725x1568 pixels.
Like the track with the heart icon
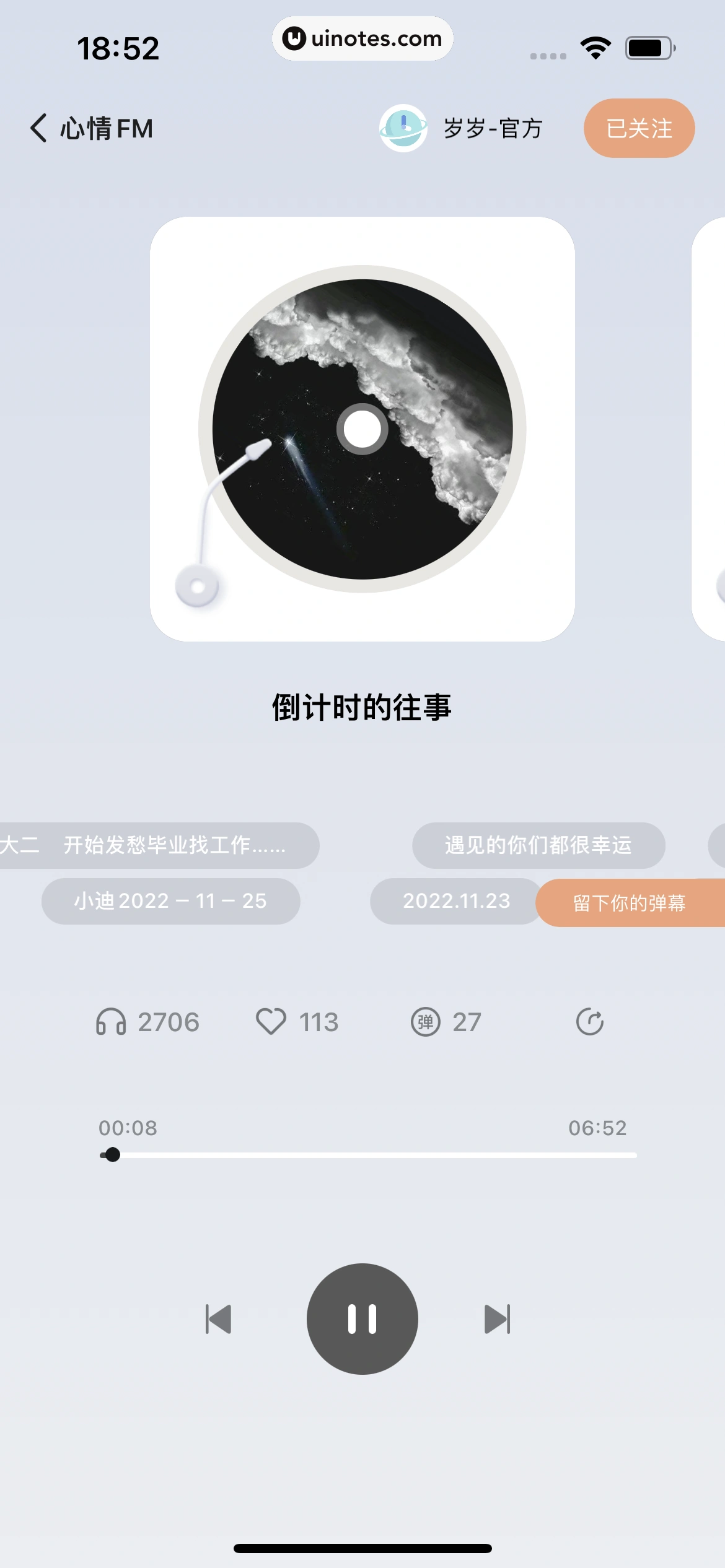click(271, 1022)
